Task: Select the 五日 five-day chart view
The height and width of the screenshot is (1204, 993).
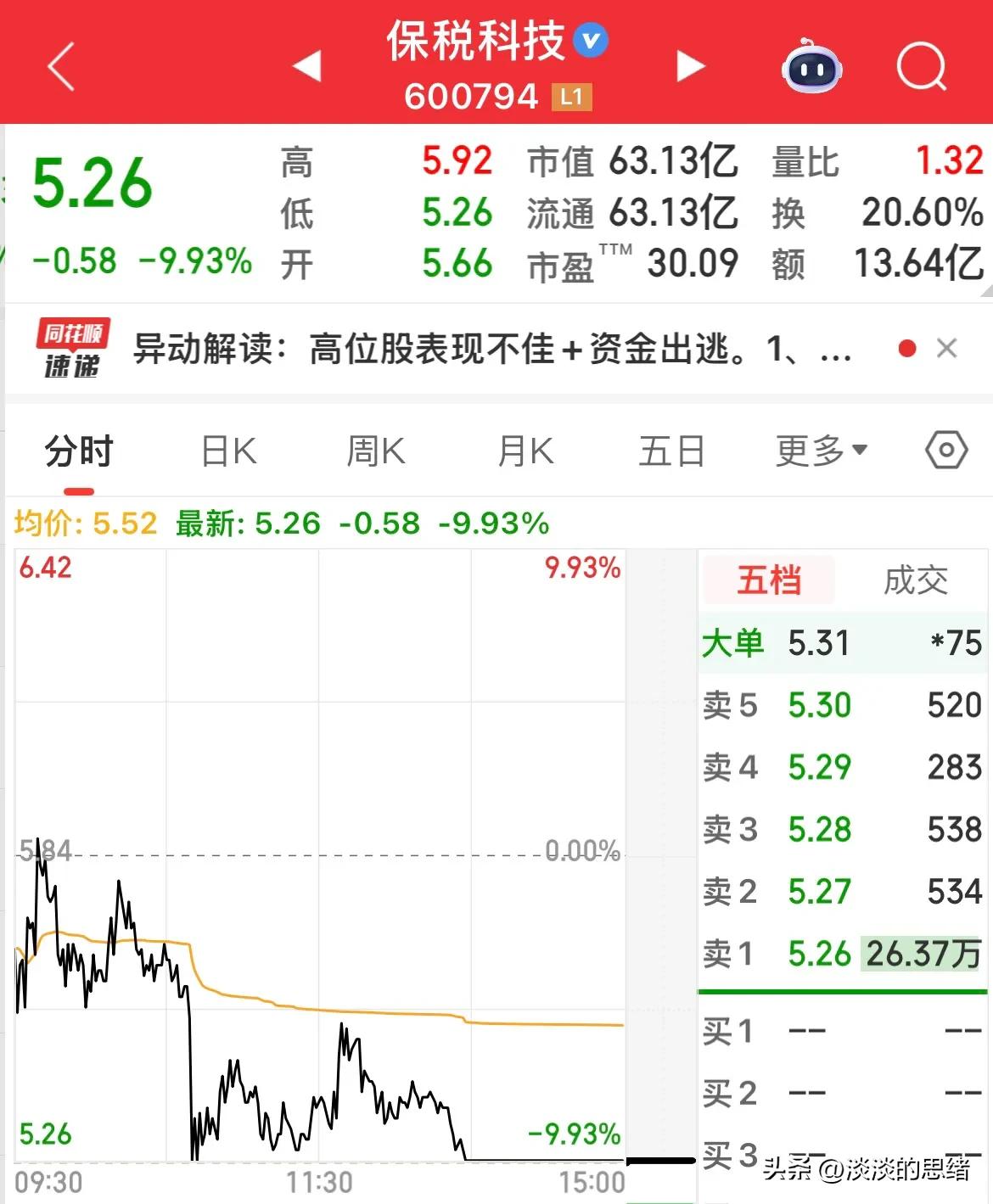Action: [671, 451]
